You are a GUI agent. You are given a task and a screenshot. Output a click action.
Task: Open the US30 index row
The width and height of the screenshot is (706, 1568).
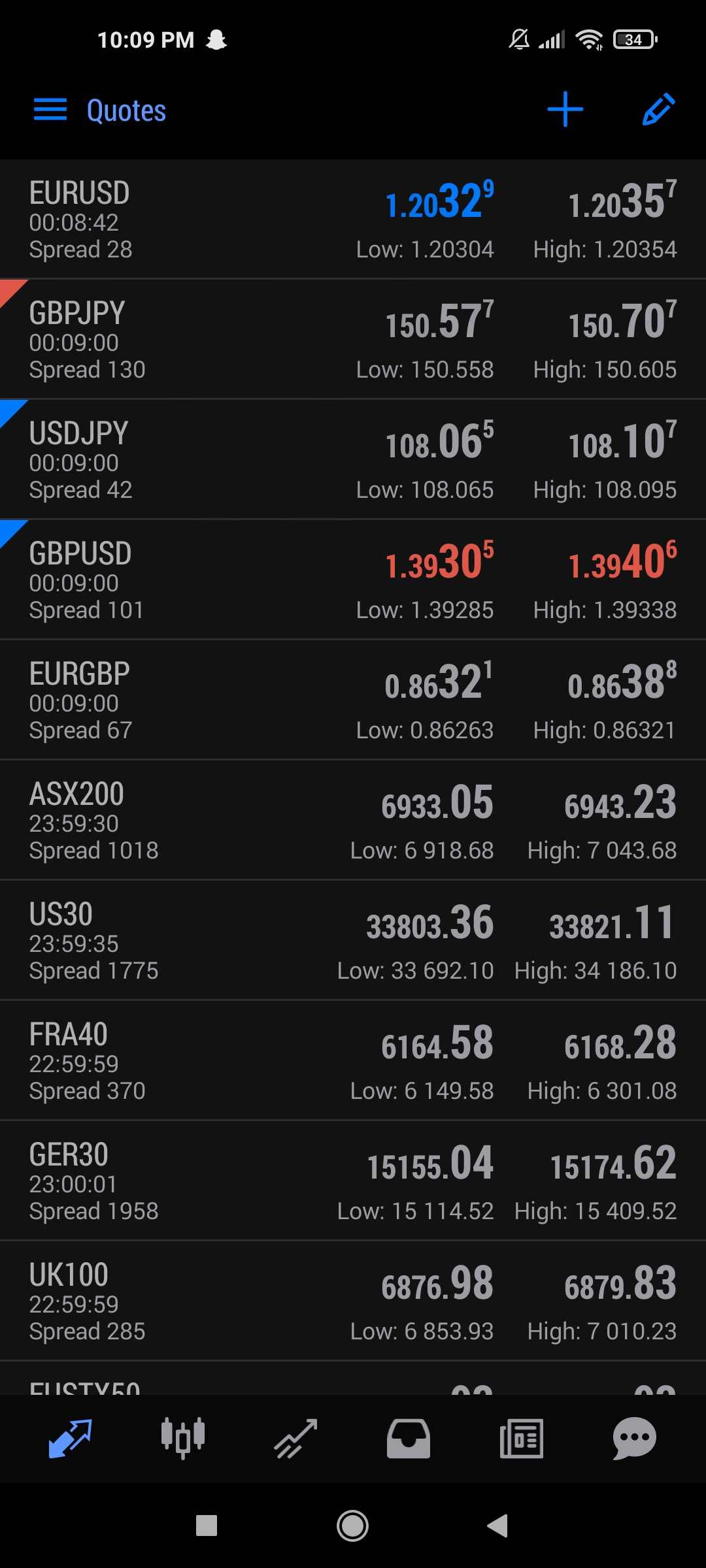353,941
